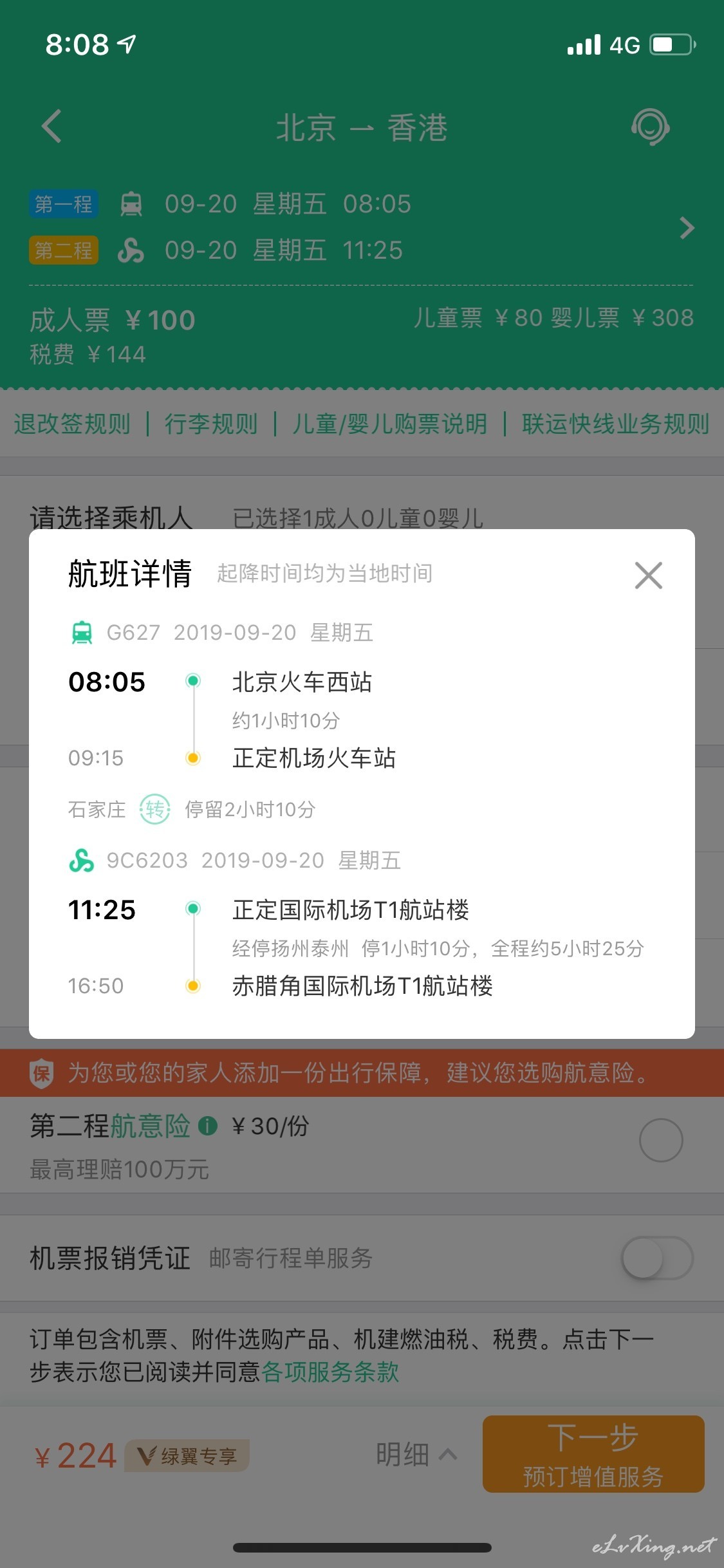
Task: View 行李规则
Action: pos(212,424)
